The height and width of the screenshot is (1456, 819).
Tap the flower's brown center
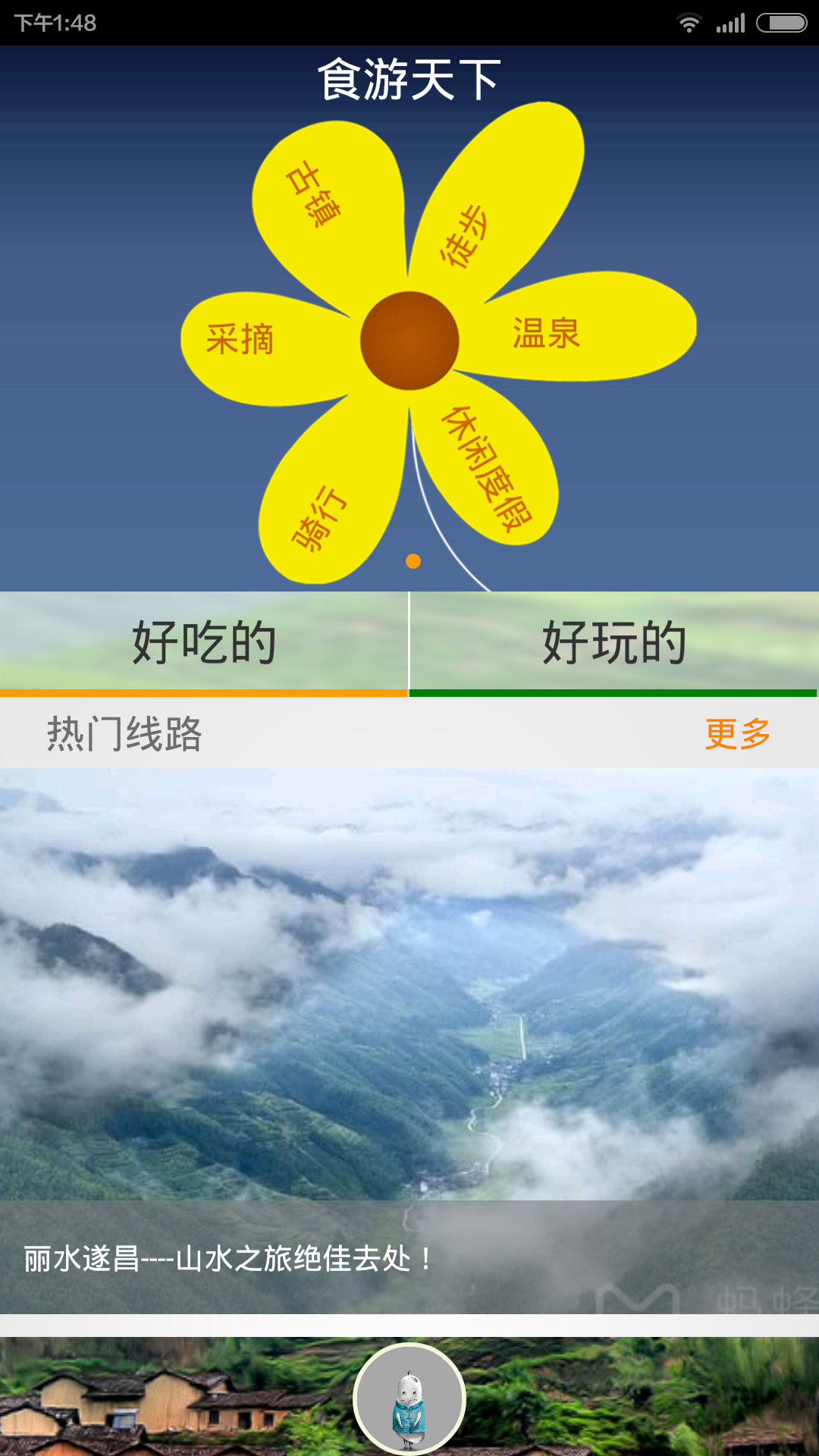pos(409,341)
